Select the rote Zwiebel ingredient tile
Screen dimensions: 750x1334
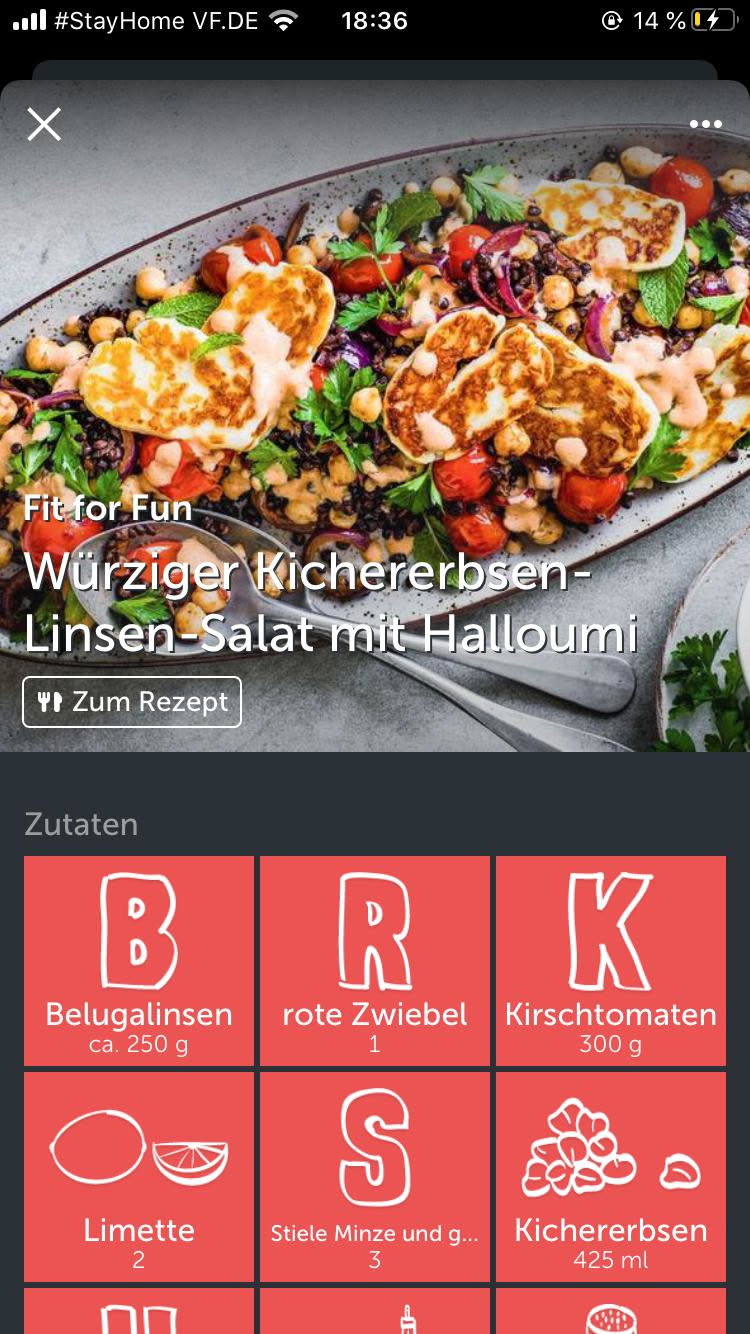(x=375, y=961)
